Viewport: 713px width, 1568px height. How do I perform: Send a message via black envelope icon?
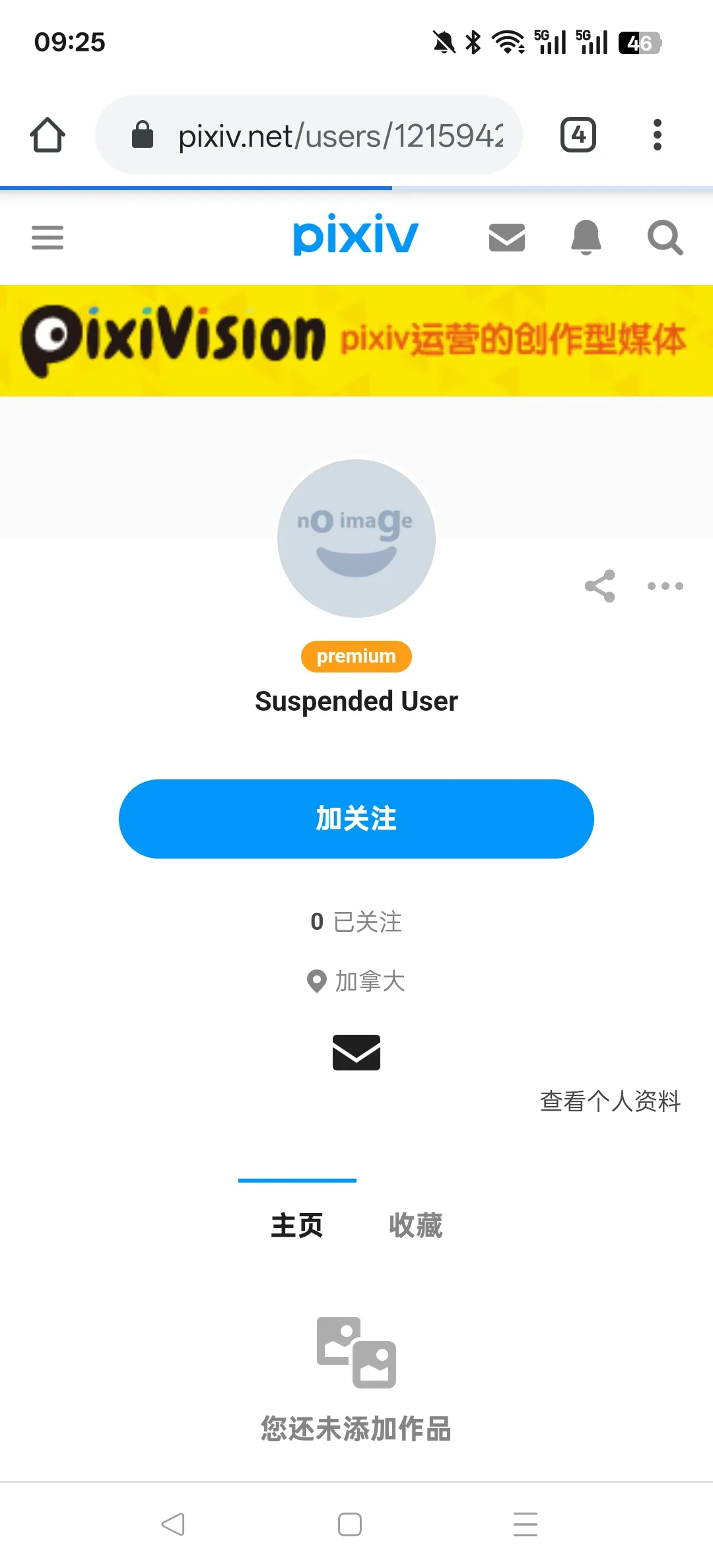(x=356, y=1052)
